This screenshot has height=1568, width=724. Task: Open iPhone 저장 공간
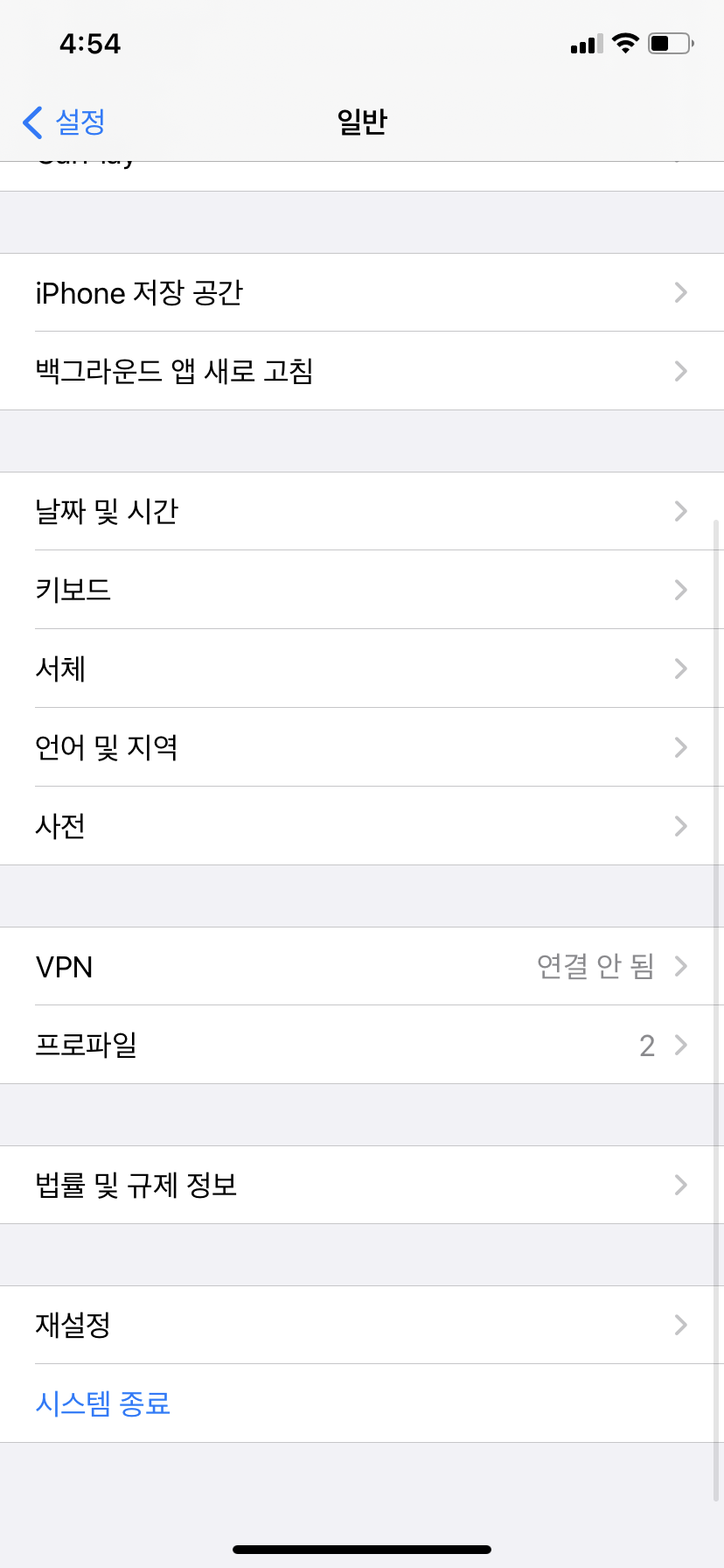click(362, 292)
